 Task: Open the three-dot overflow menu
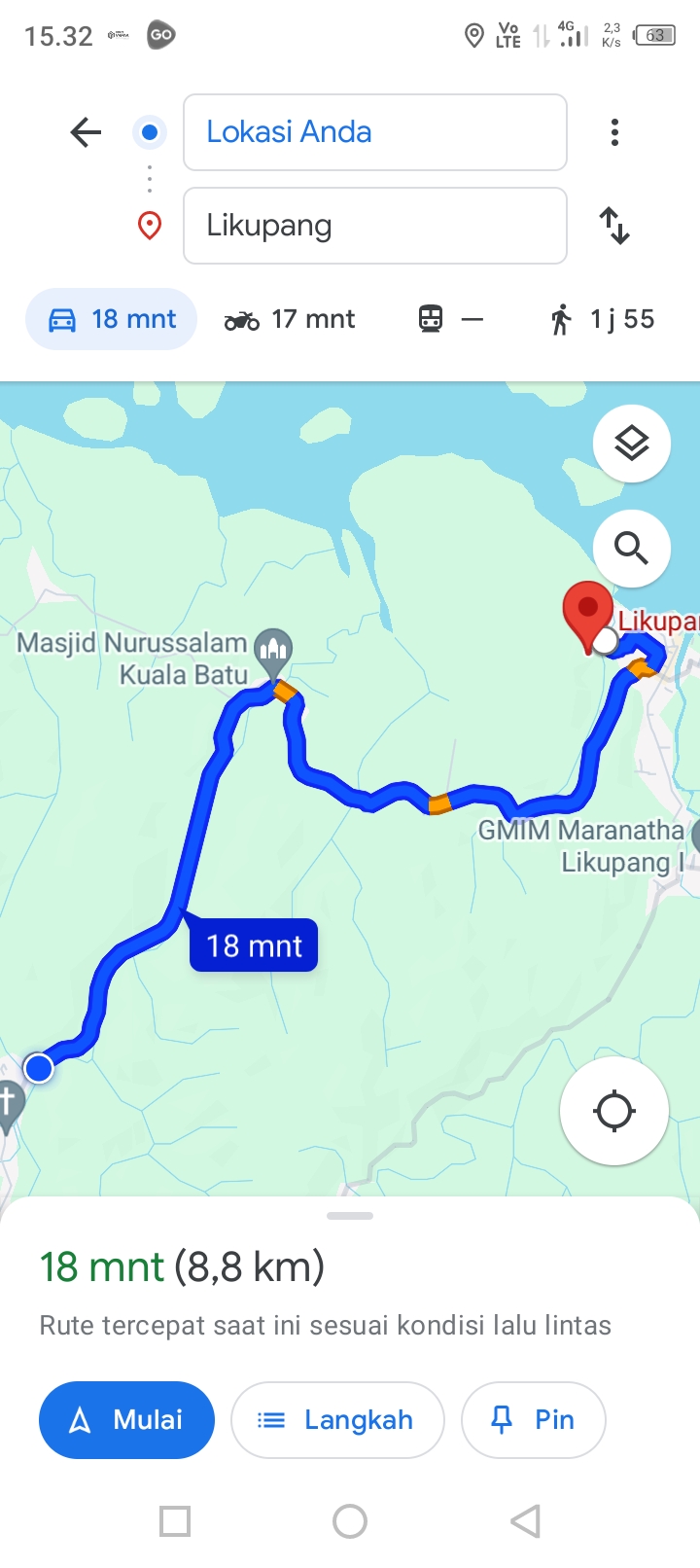(614, 132)
